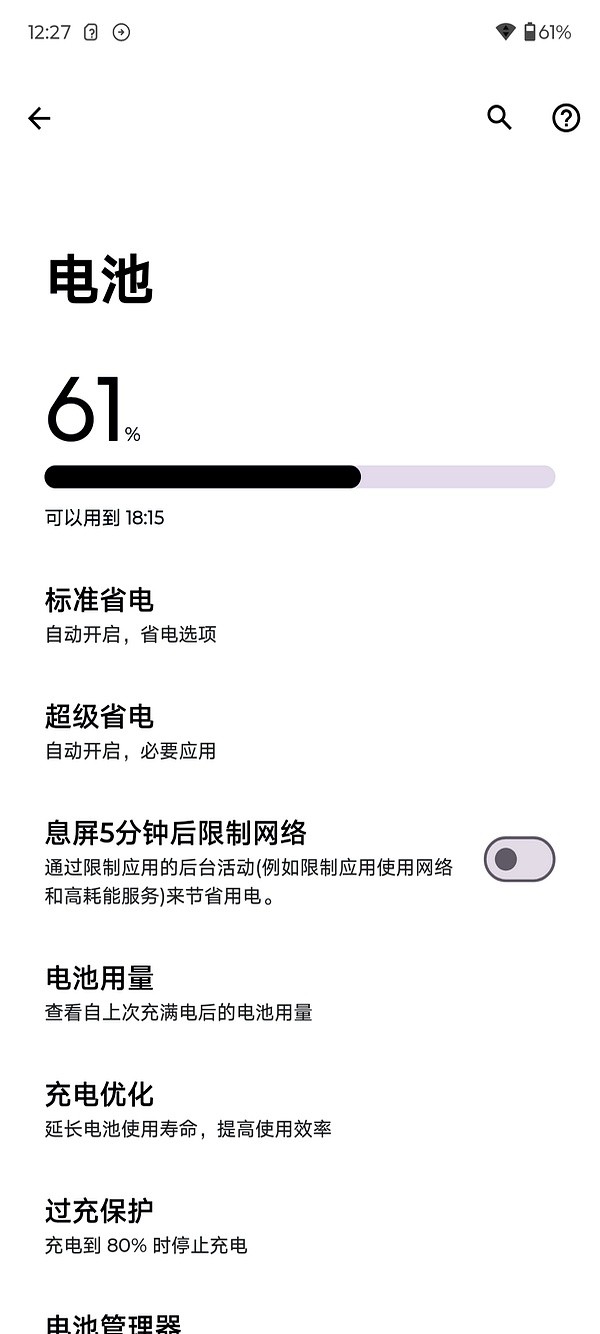Image resolution: width=600 pixels, height=1334 pixels.
Task: Go back from the battery settings
Action: 39,119
